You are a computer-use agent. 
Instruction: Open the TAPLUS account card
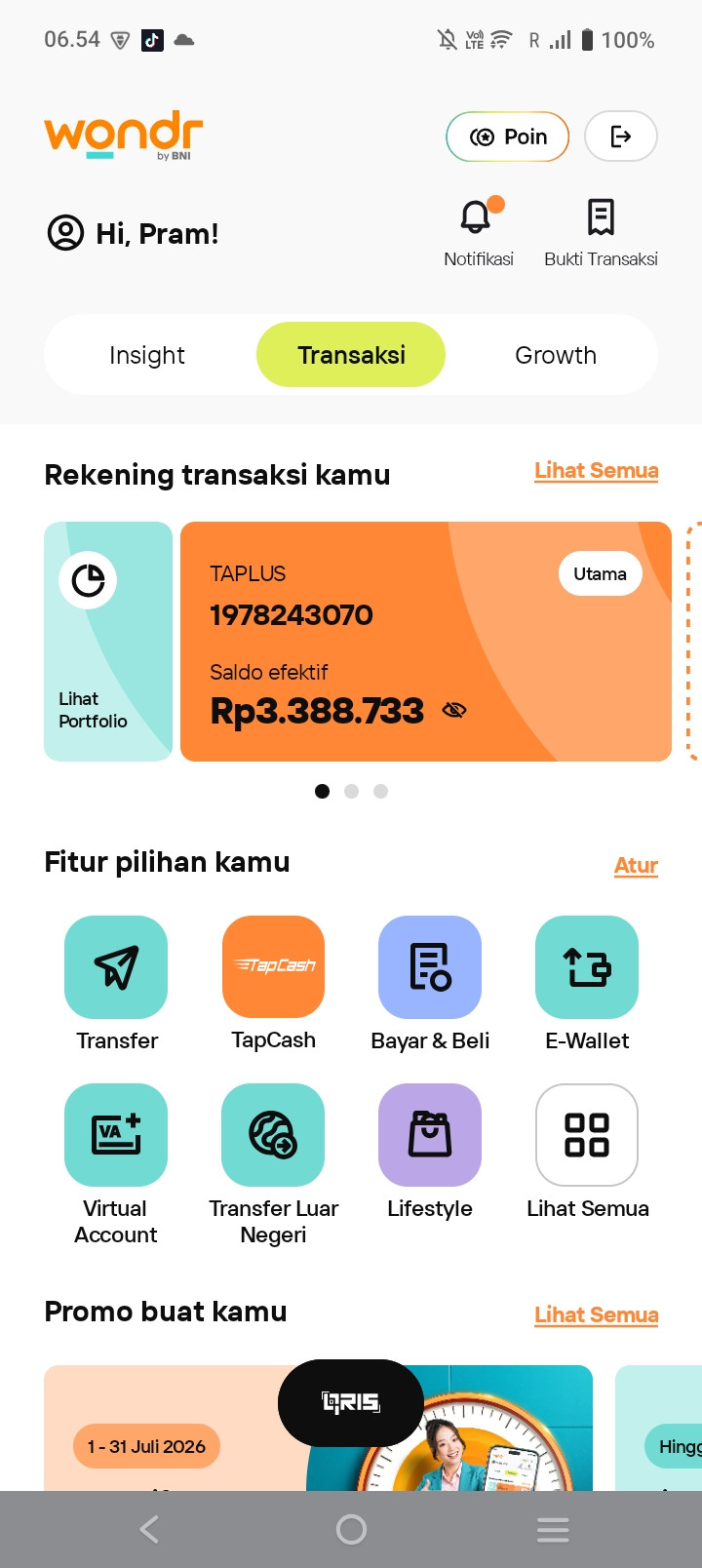(426, 642)
